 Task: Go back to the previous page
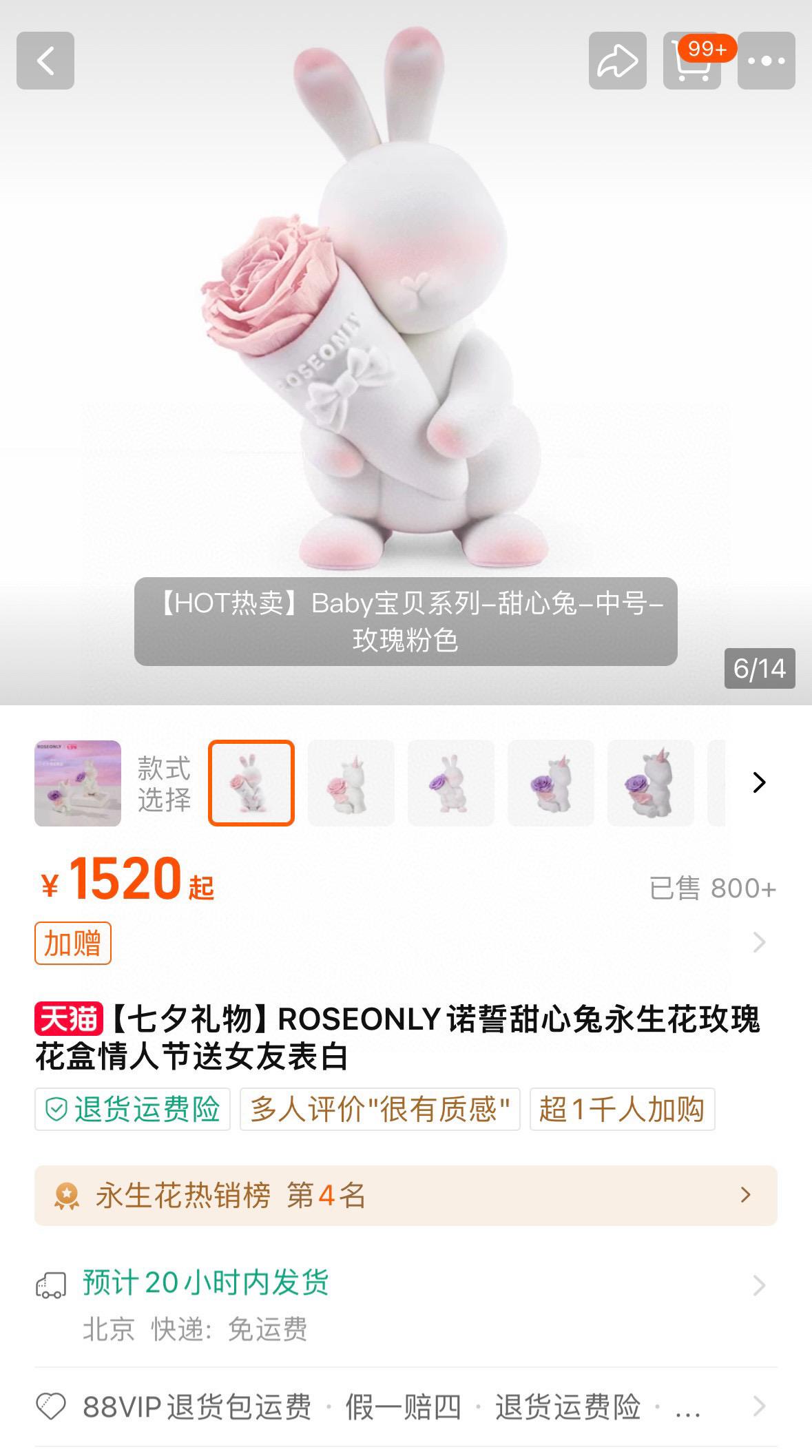pos(45,61)
